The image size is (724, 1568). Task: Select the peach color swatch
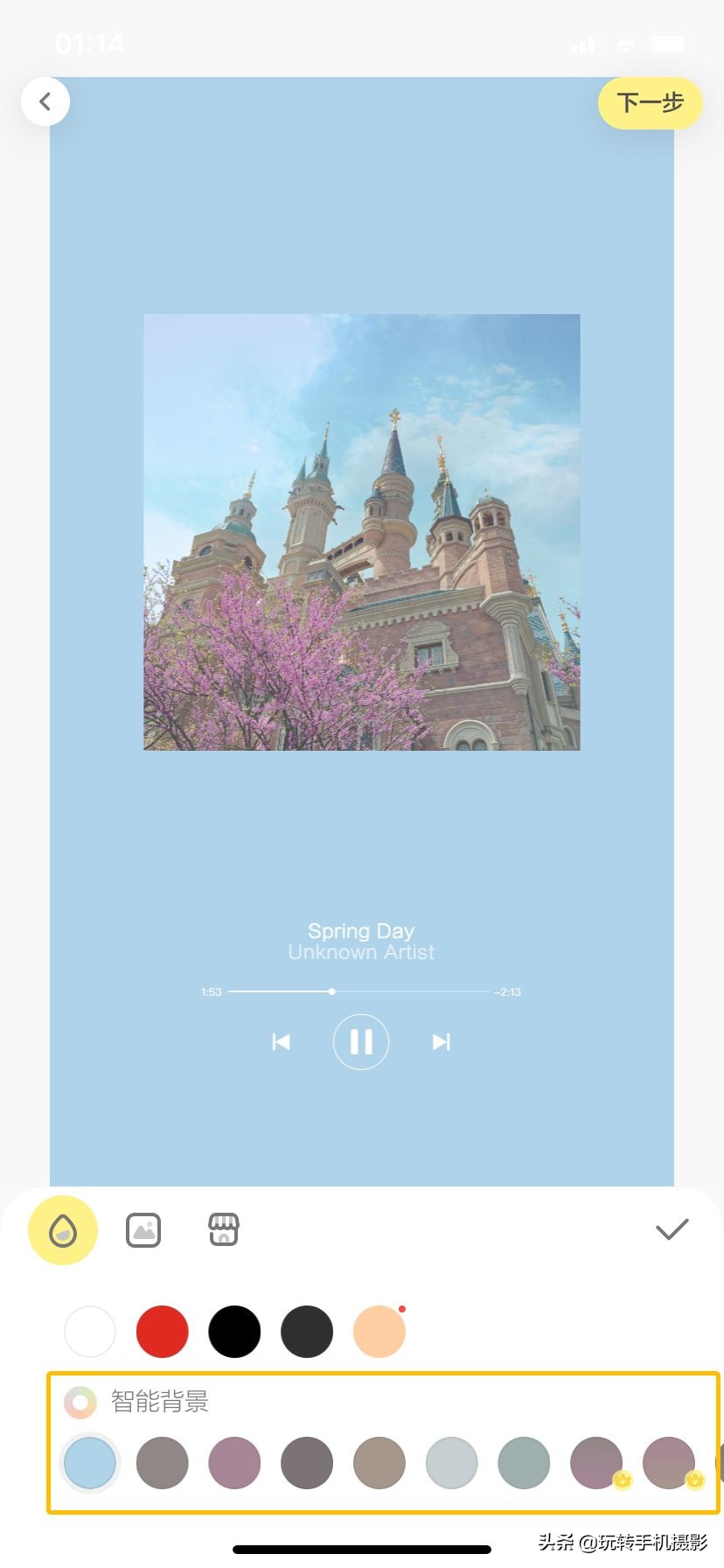pyautogui.click(x=379, y=1332)
